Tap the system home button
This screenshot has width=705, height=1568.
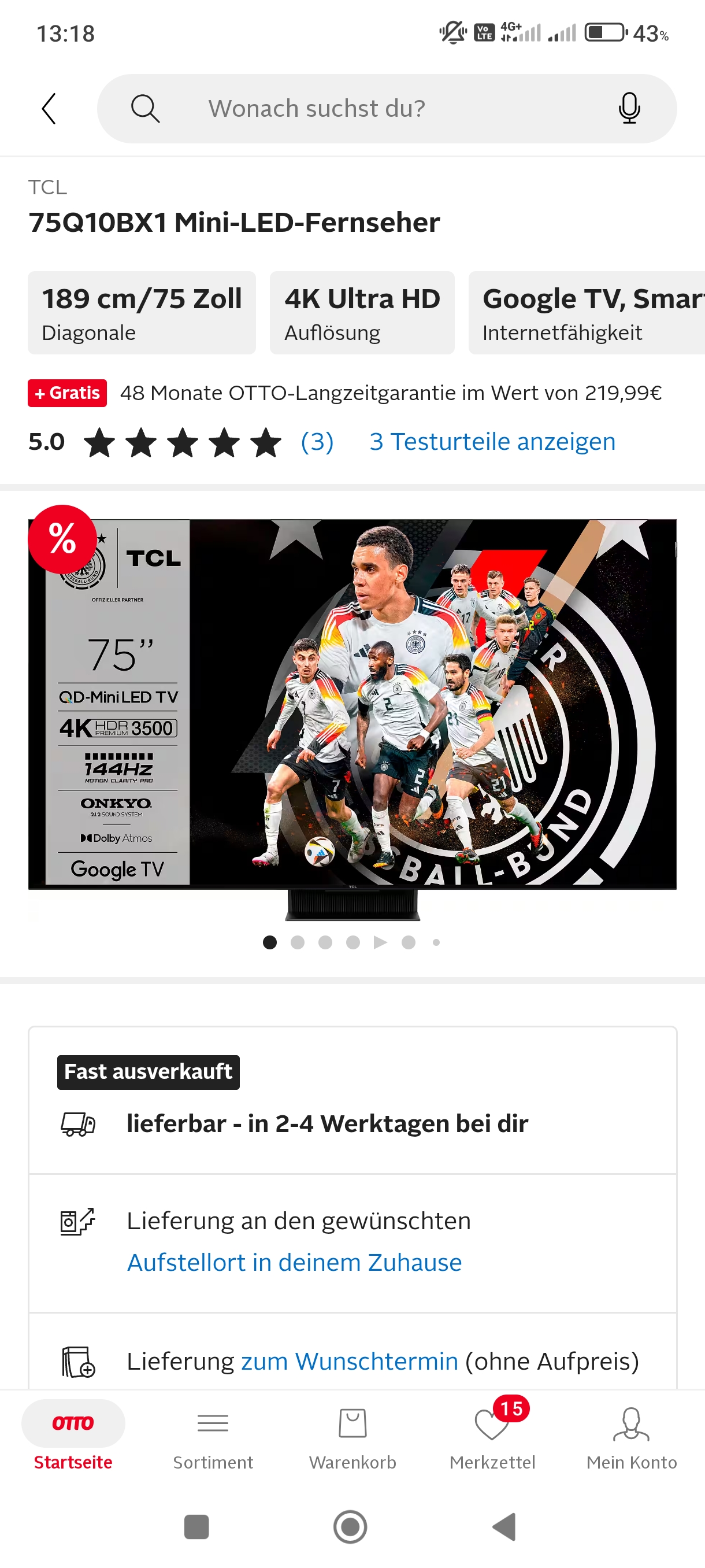point(350,1526)
